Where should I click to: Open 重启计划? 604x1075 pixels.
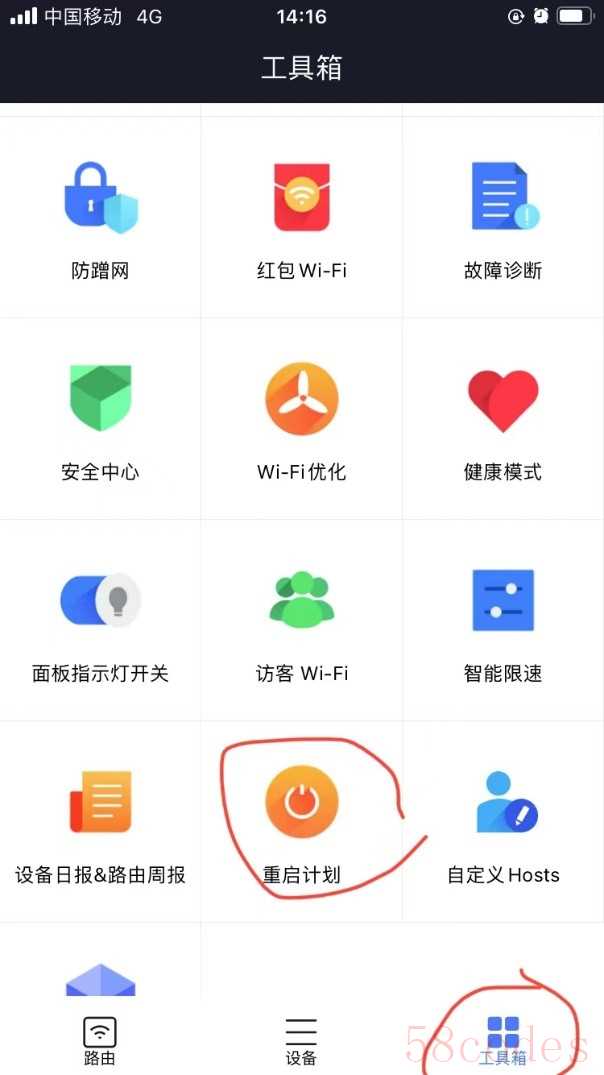301,823
